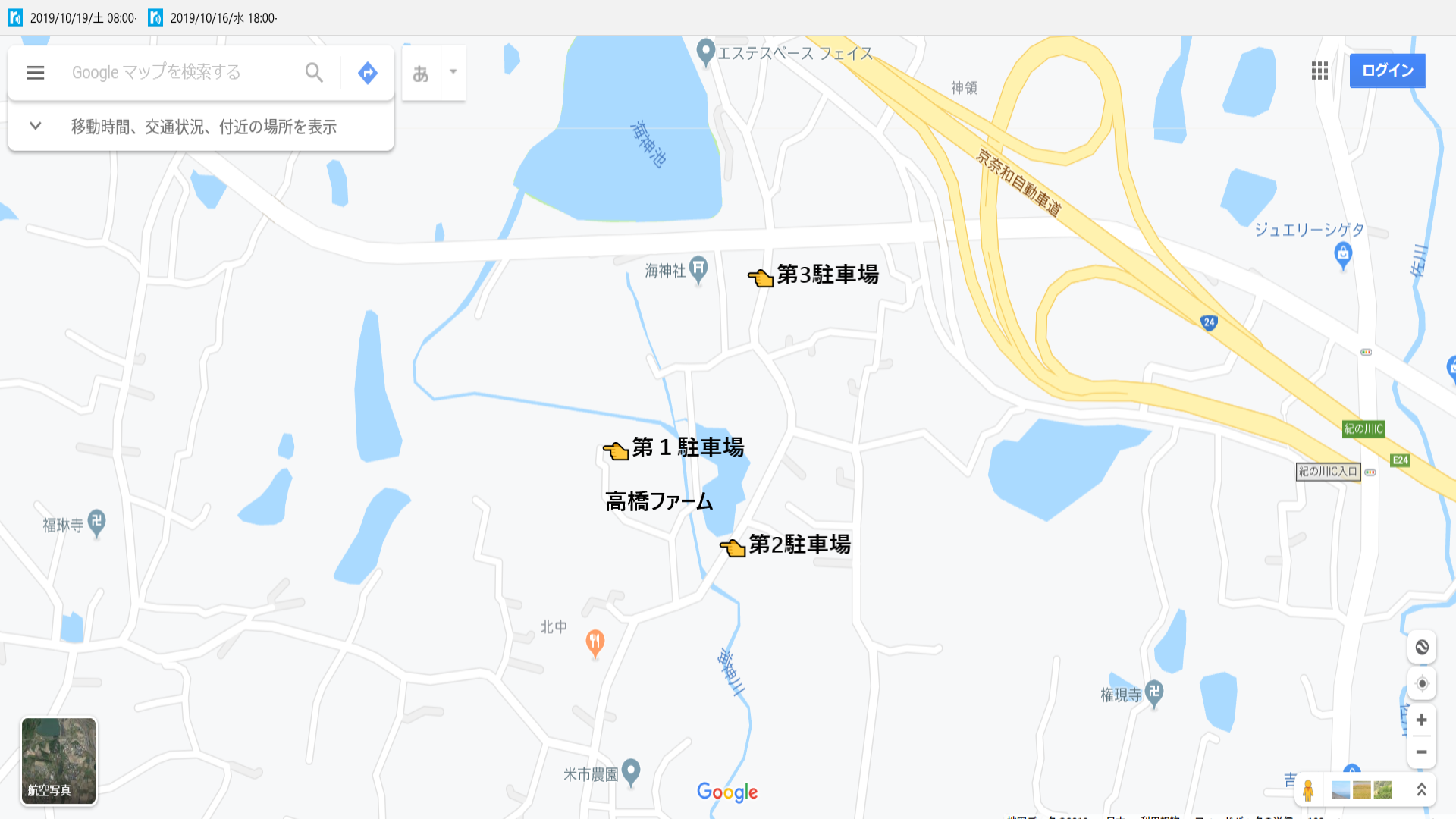
Task: Tap the magnifier search icon
Action: pyautogui.click(x=314, y=73)
